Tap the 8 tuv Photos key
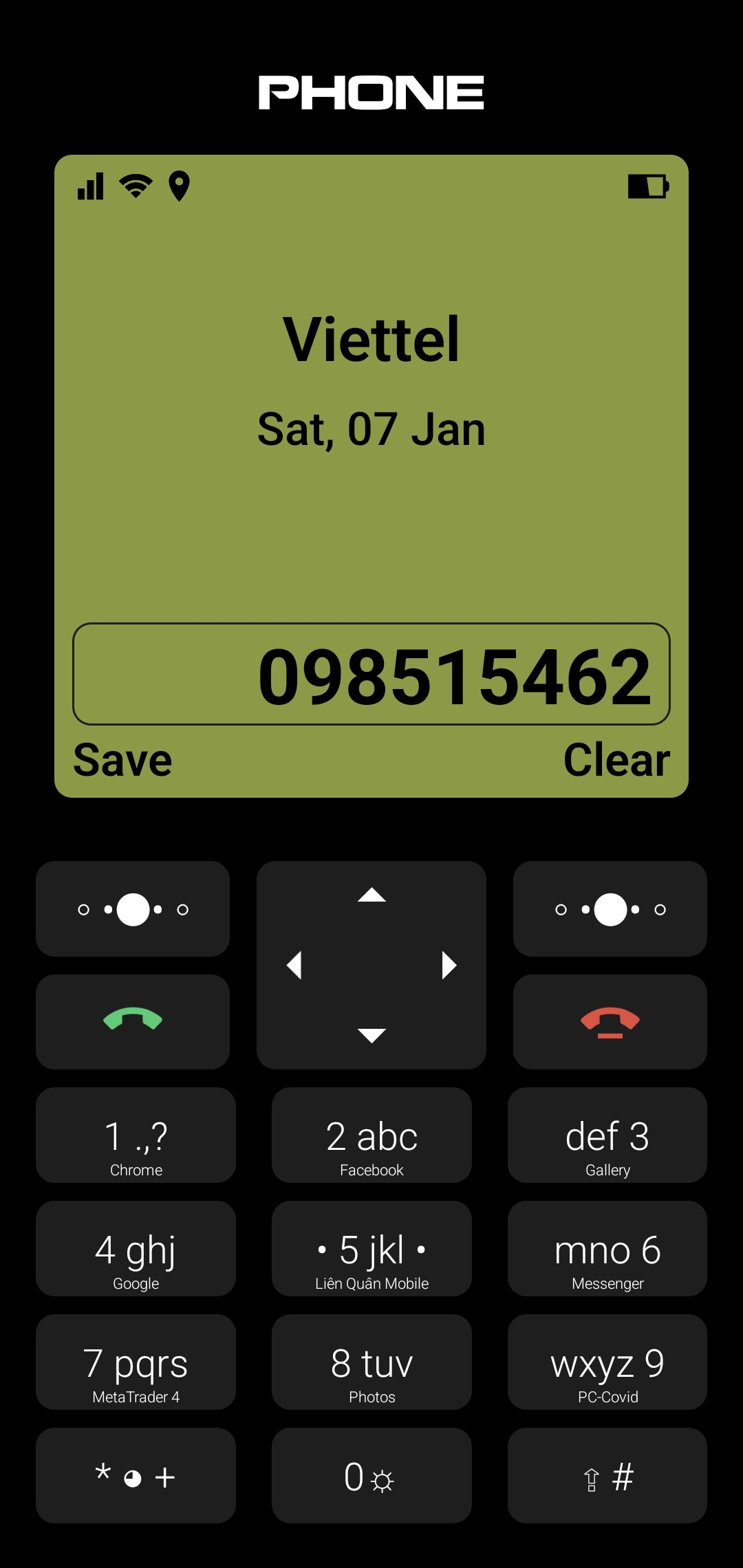This screenshot has height=1568, width=743. [371, 1362]
